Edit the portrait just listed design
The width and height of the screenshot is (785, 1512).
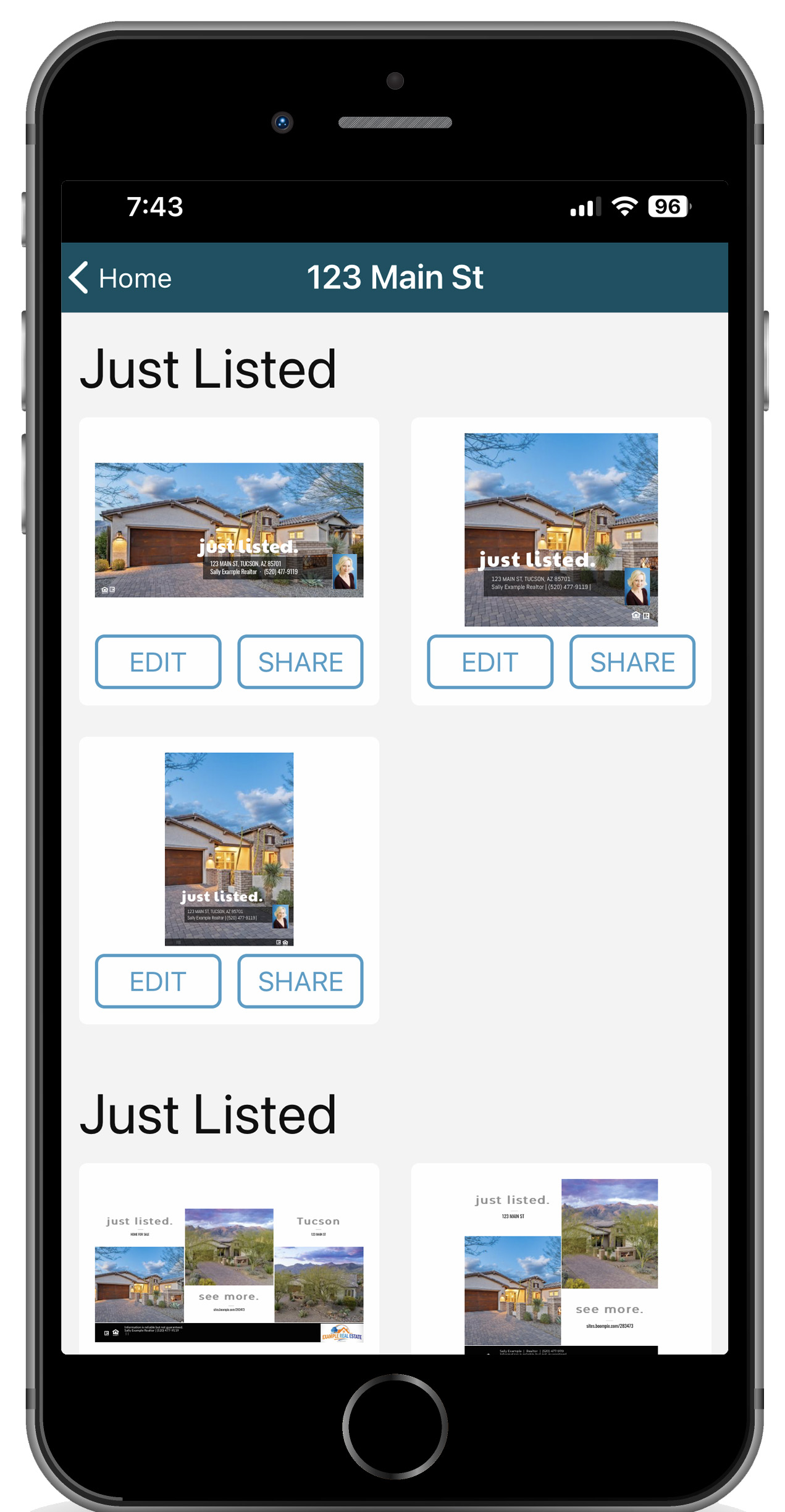pyautogui.click(x=158, y=981)
